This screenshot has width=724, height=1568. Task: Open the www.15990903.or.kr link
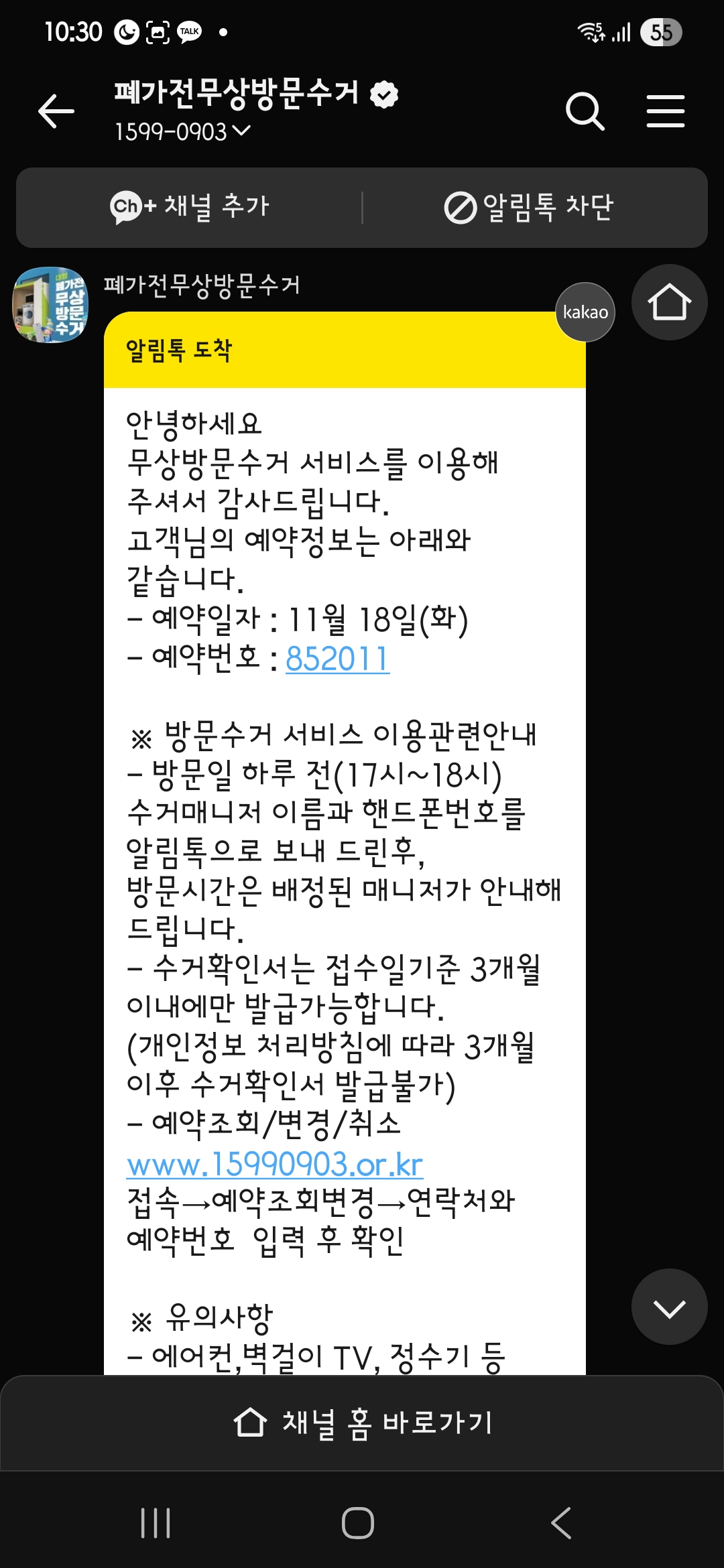point(275,1165)
